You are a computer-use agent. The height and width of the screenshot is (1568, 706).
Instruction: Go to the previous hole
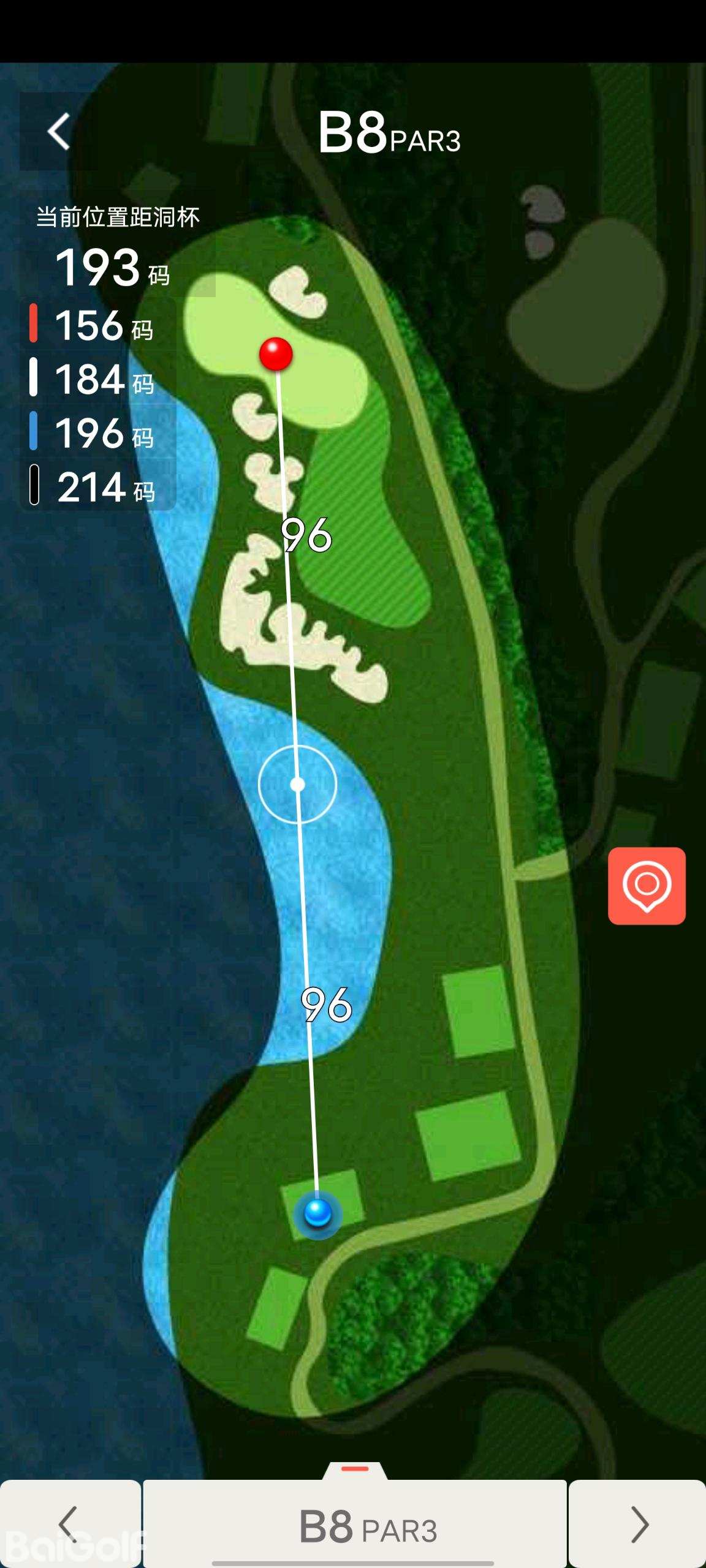click(70, 1524)
